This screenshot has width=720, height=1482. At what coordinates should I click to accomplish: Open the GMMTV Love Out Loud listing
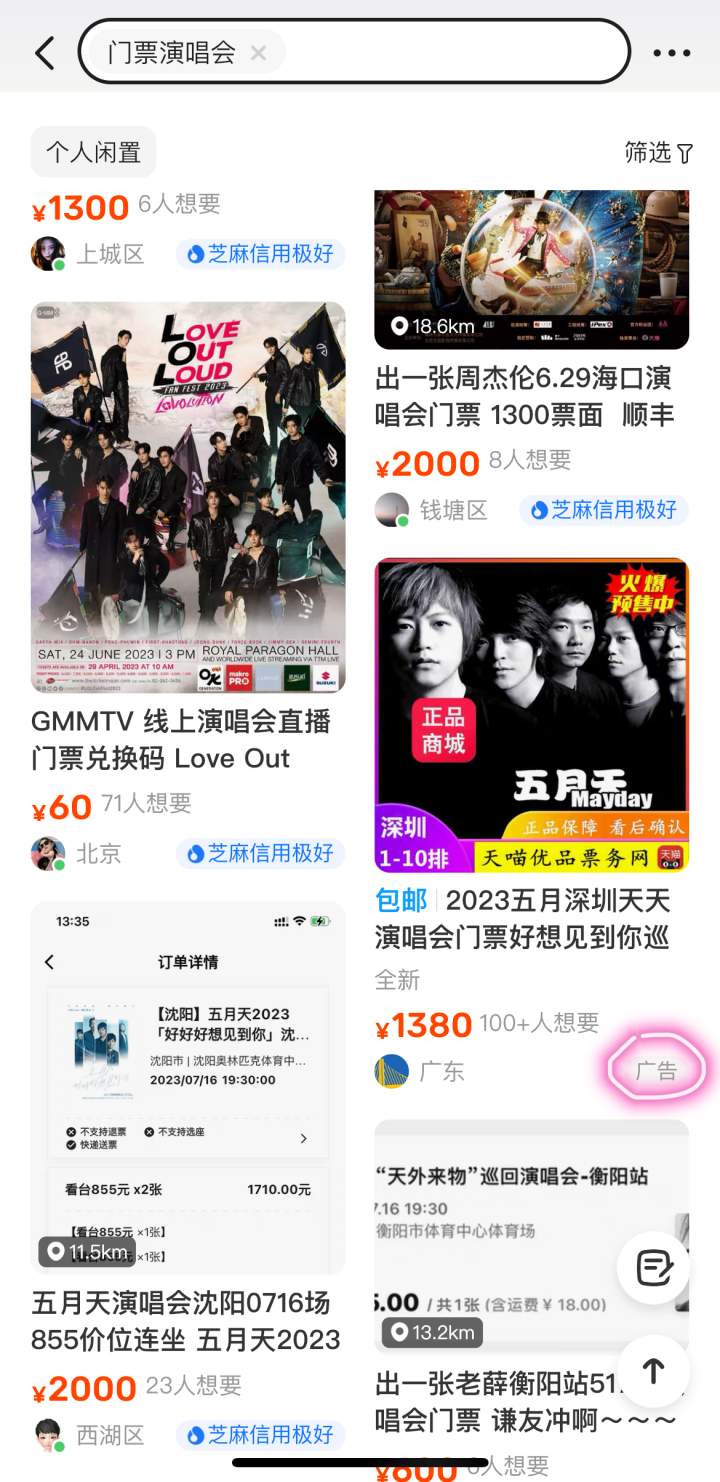188,497
